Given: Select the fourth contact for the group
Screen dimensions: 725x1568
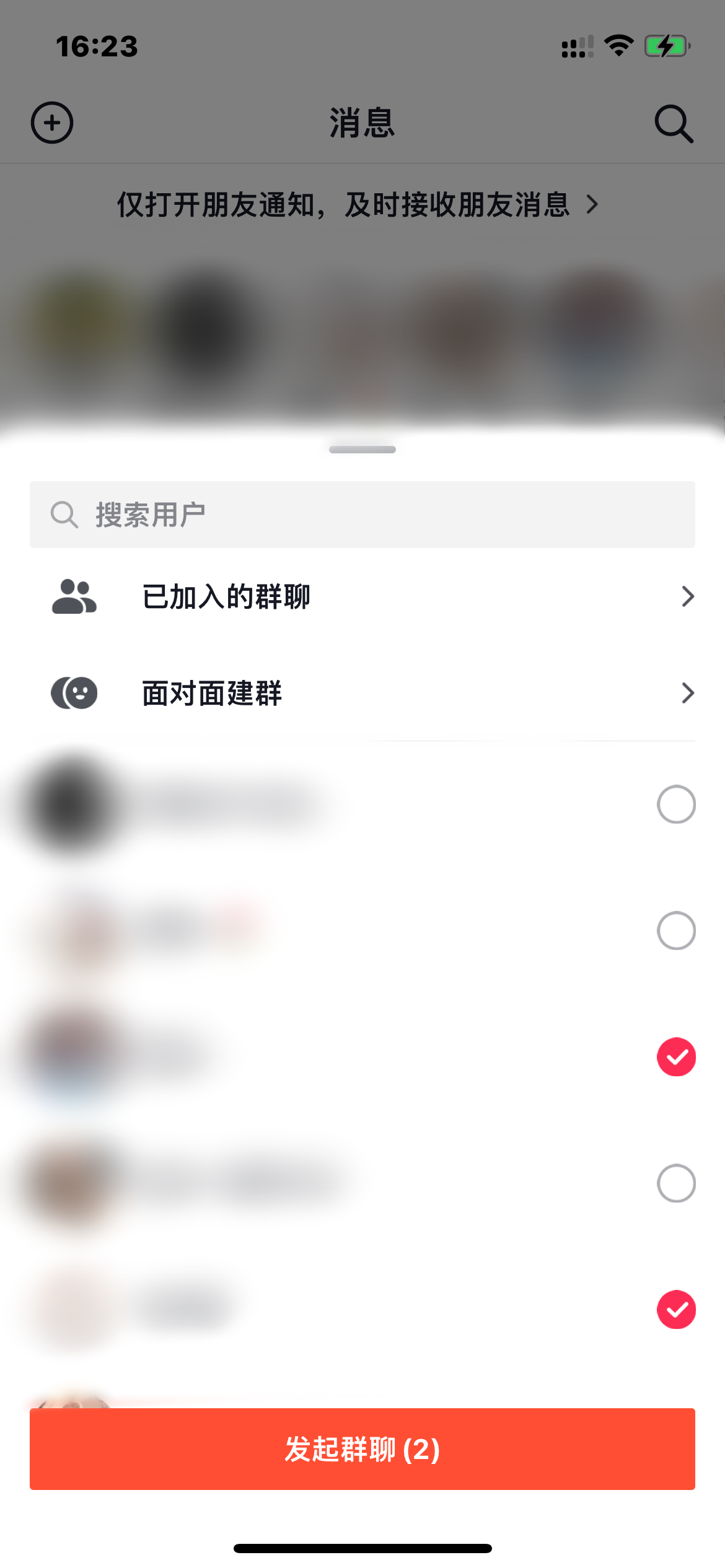Looking at the screenshot, I should point(676,1183).
